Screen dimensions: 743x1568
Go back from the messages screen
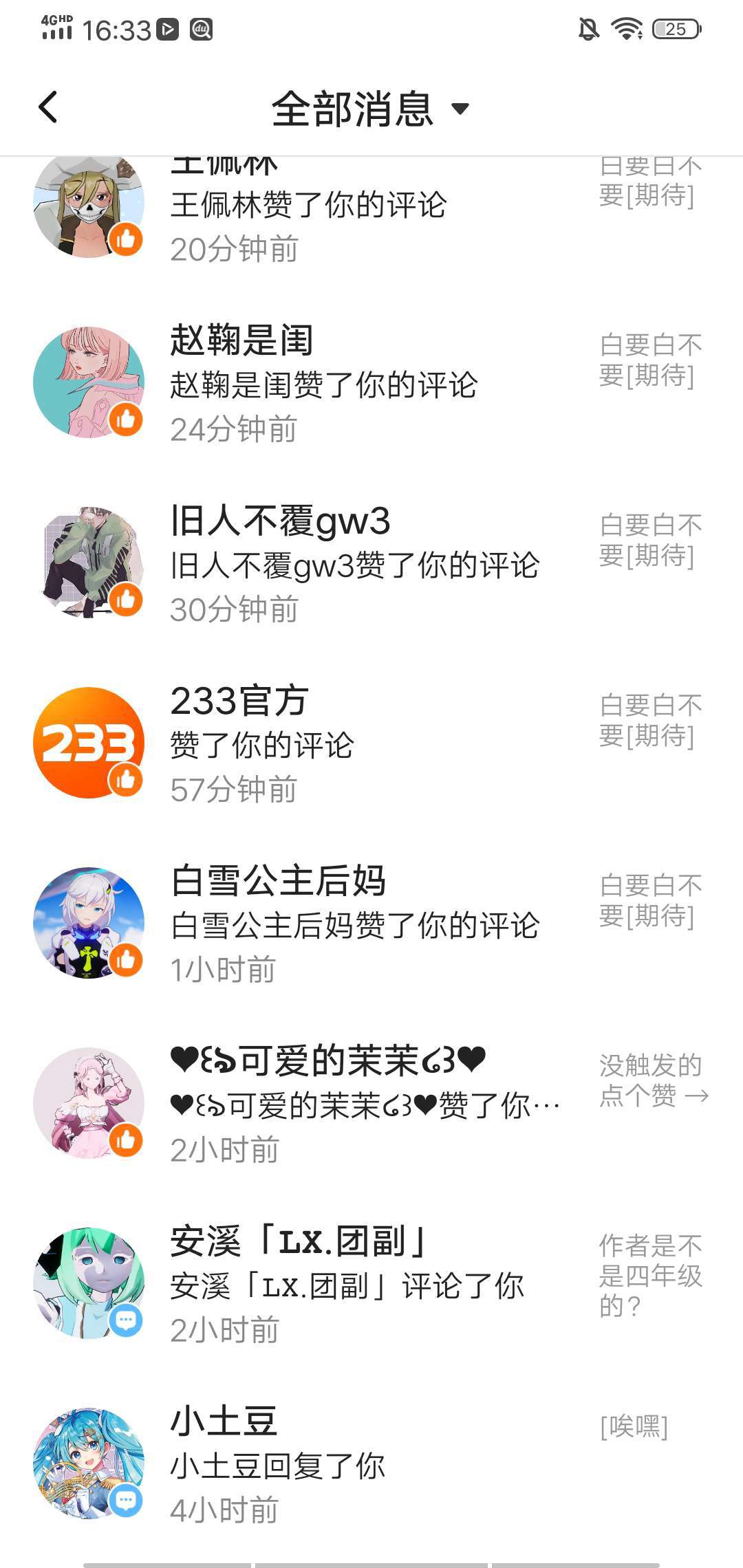48,107
